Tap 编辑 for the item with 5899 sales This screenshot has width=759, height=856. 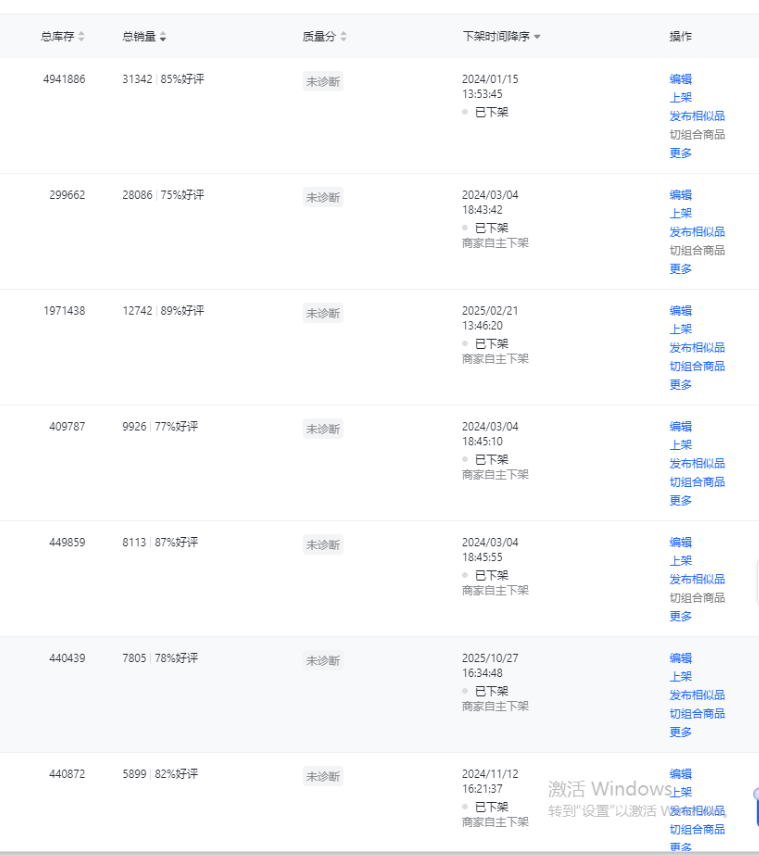680,774
